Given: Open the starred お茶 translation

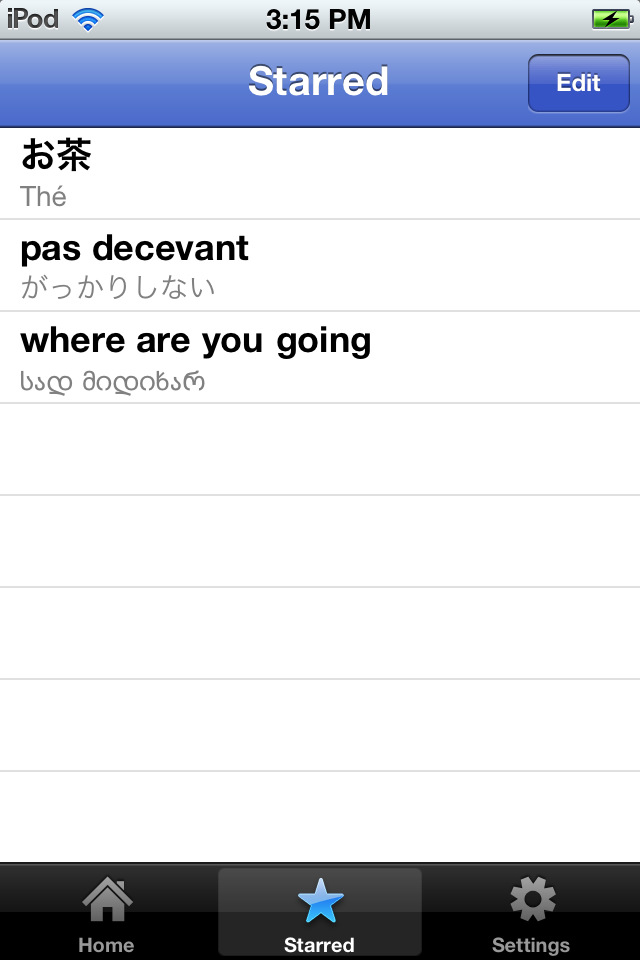Looking at the screenshot, I should point(320,173).
